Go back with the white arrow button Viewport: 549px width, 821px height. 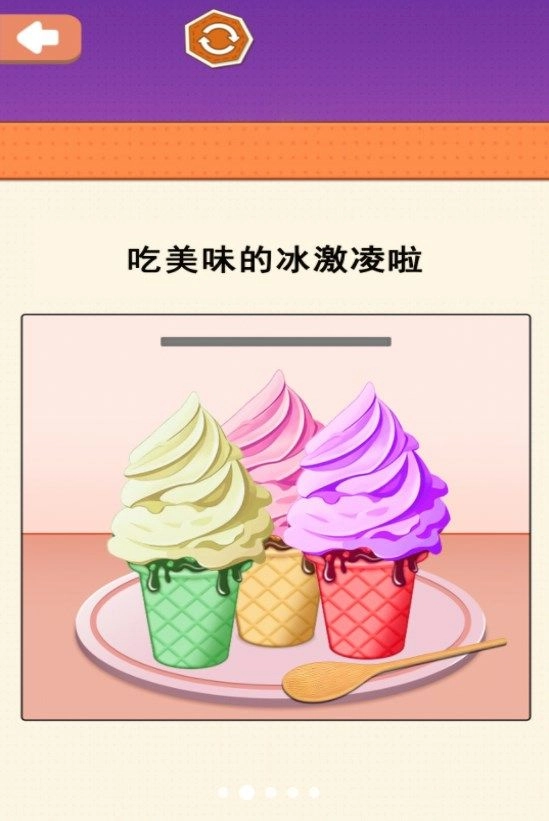click(x=39, y=38)
